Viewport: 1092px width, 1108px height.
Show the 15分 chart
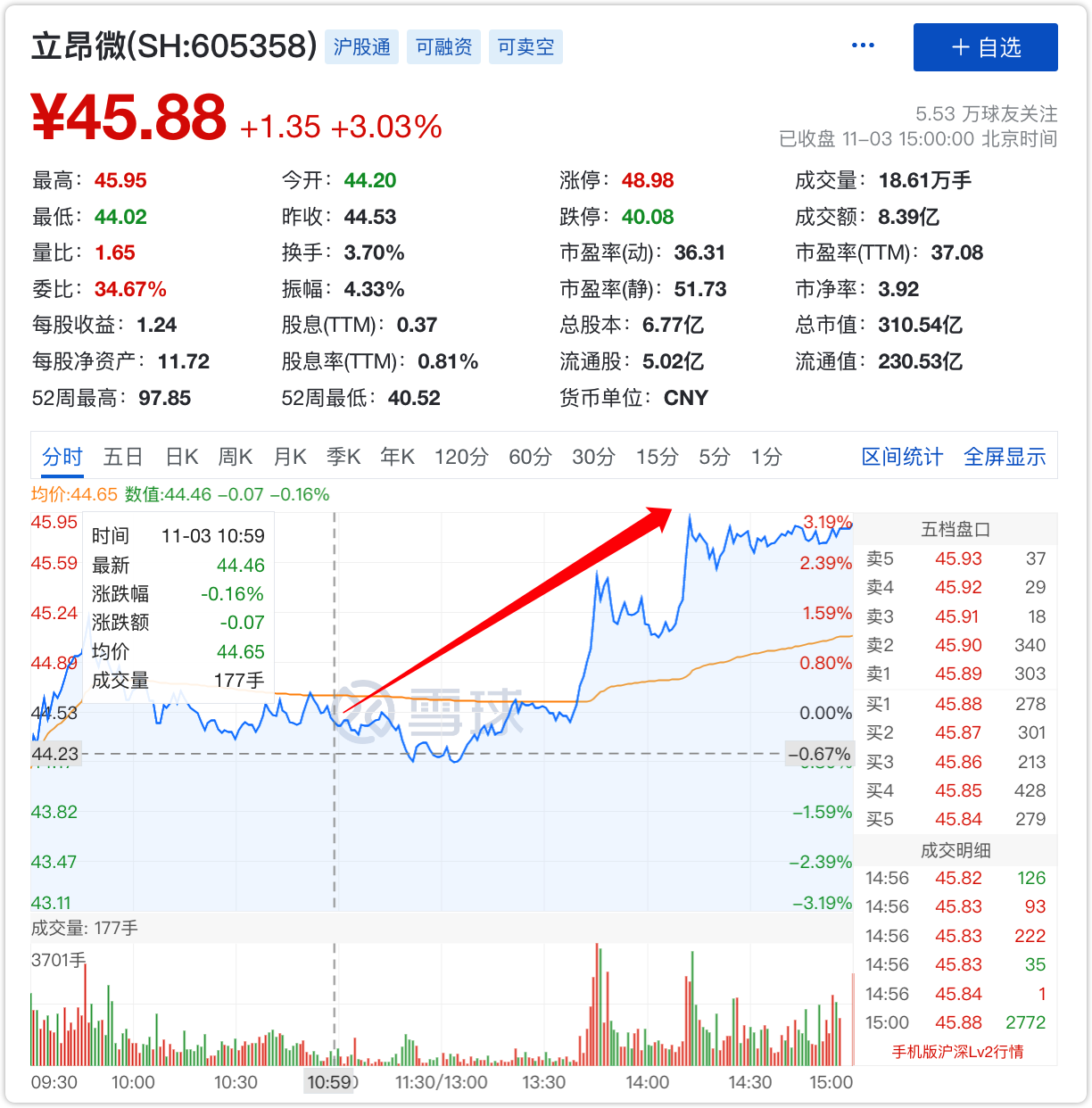tap(657, 457)
